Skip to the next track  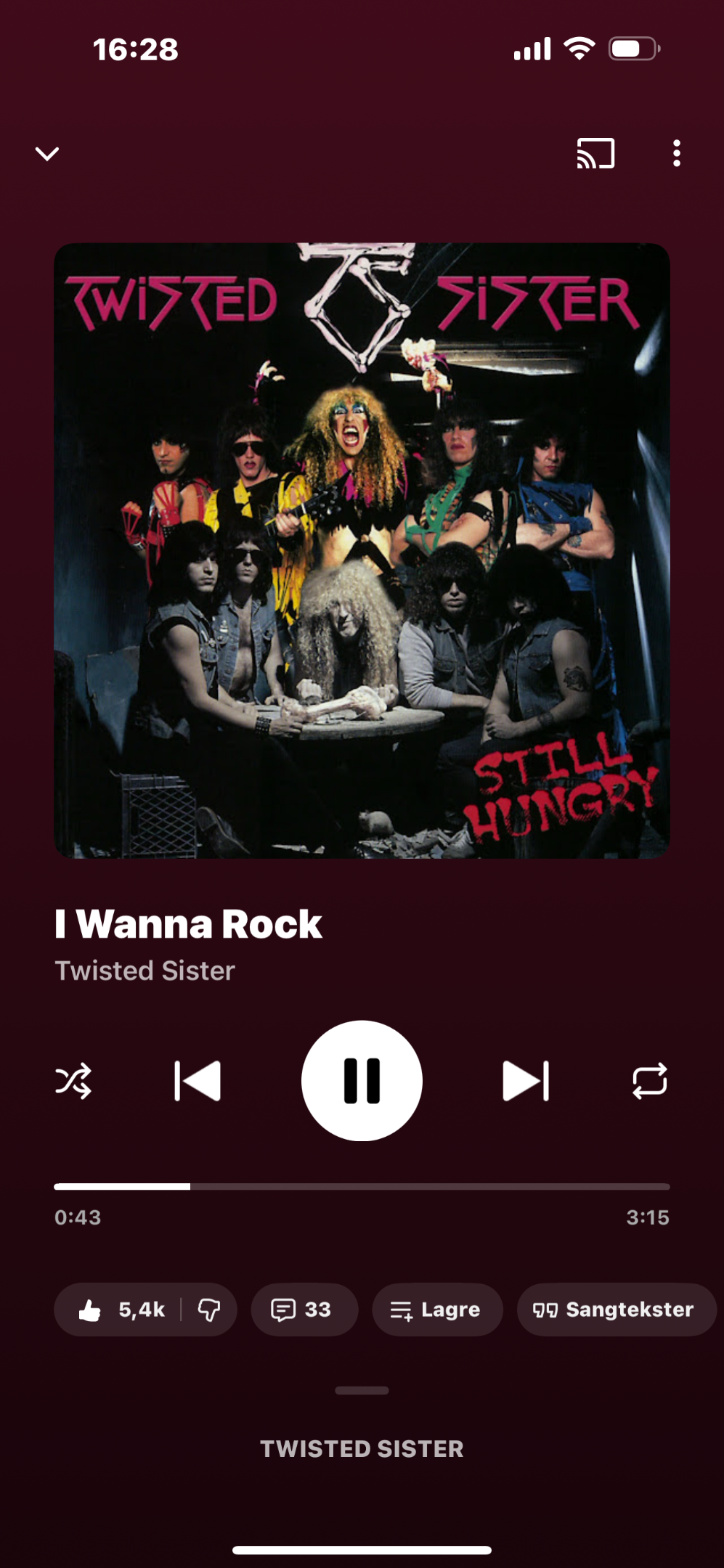coord(526,1081)
